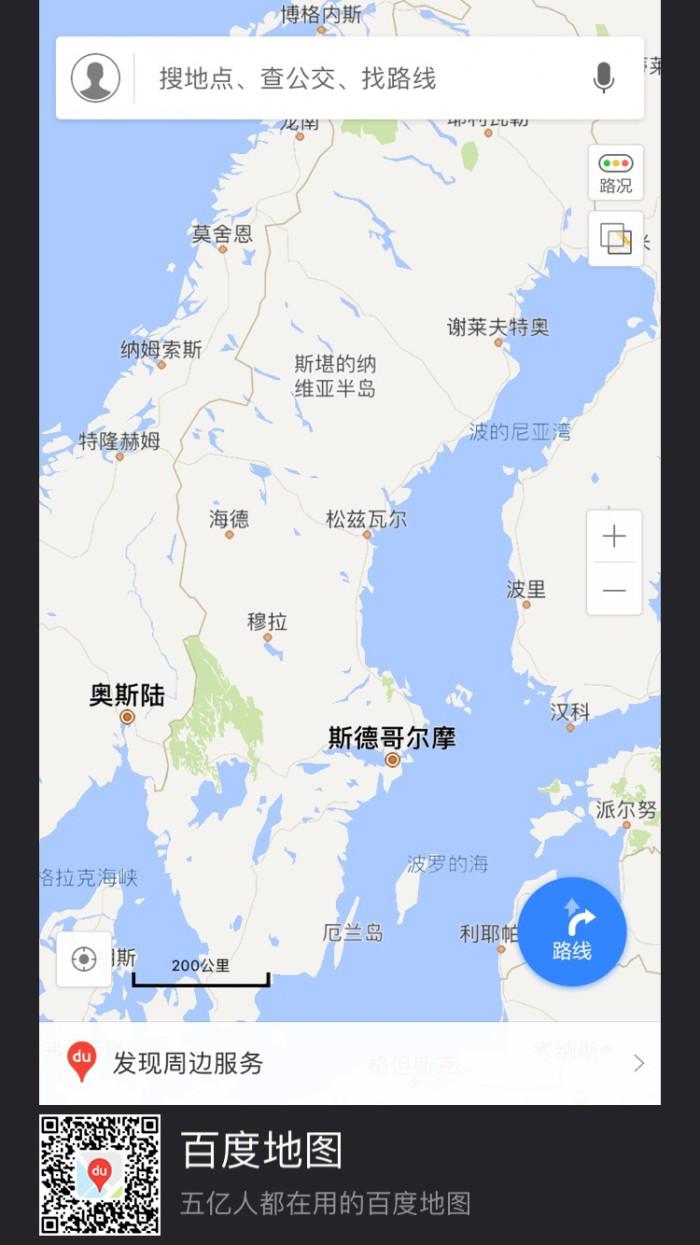Open 发现周边服务 nearby services
This screenshot has height=1245, width=700.
[x=349, y=1063]
